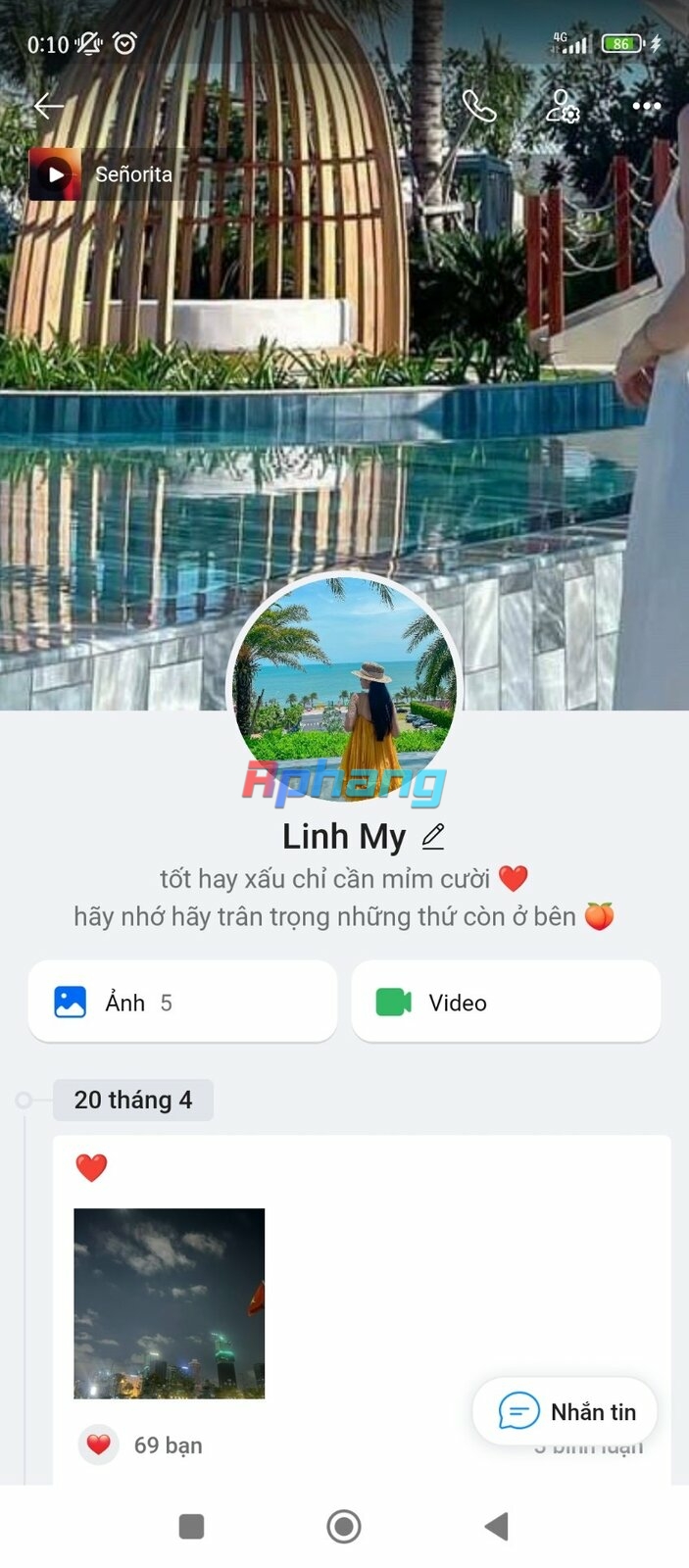Open the night city photo in the post

(x=170, y=1302)
